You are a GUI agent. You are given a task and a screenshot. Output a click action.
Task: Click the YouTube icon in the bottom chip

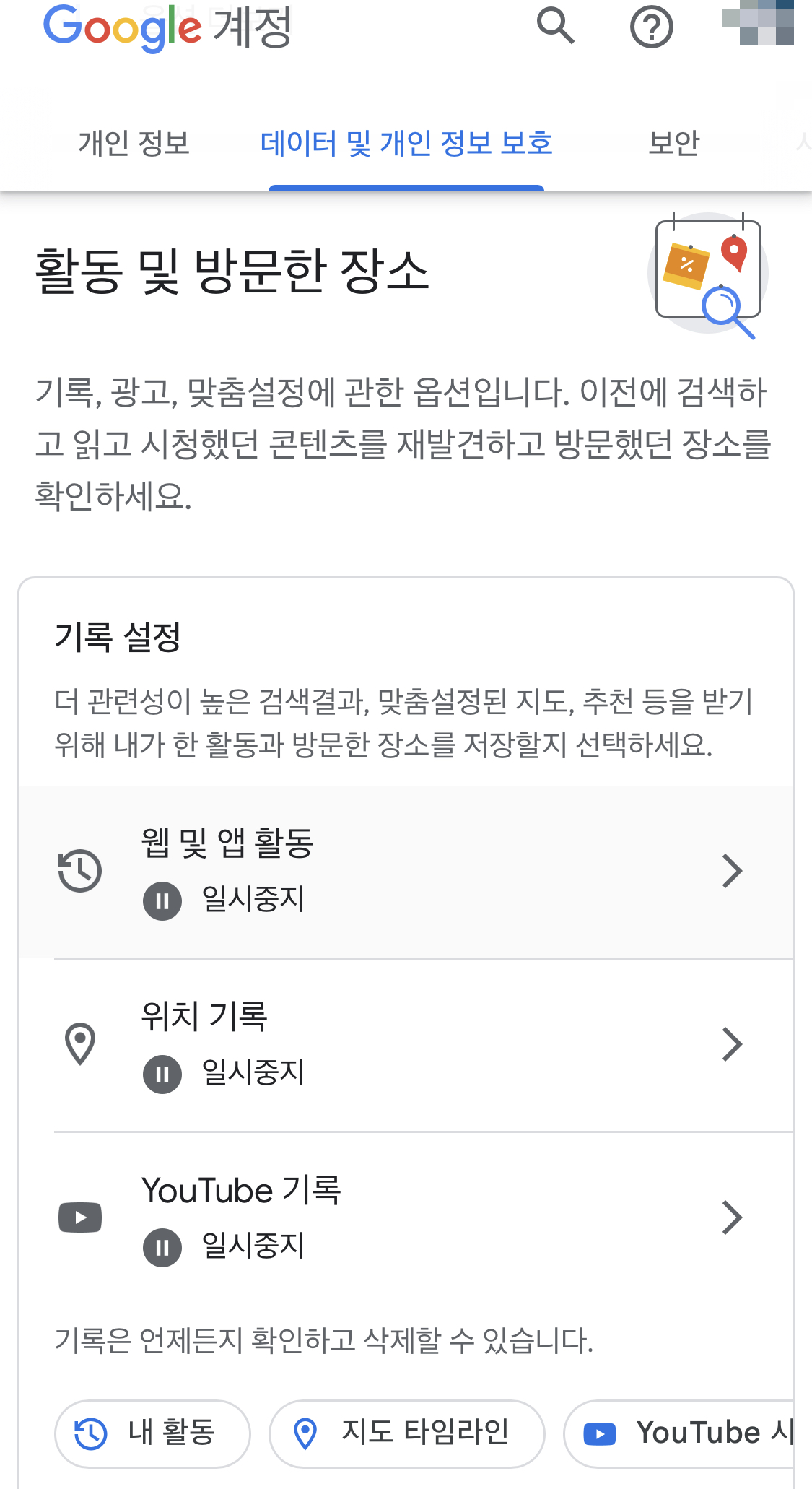(599, 1433)
